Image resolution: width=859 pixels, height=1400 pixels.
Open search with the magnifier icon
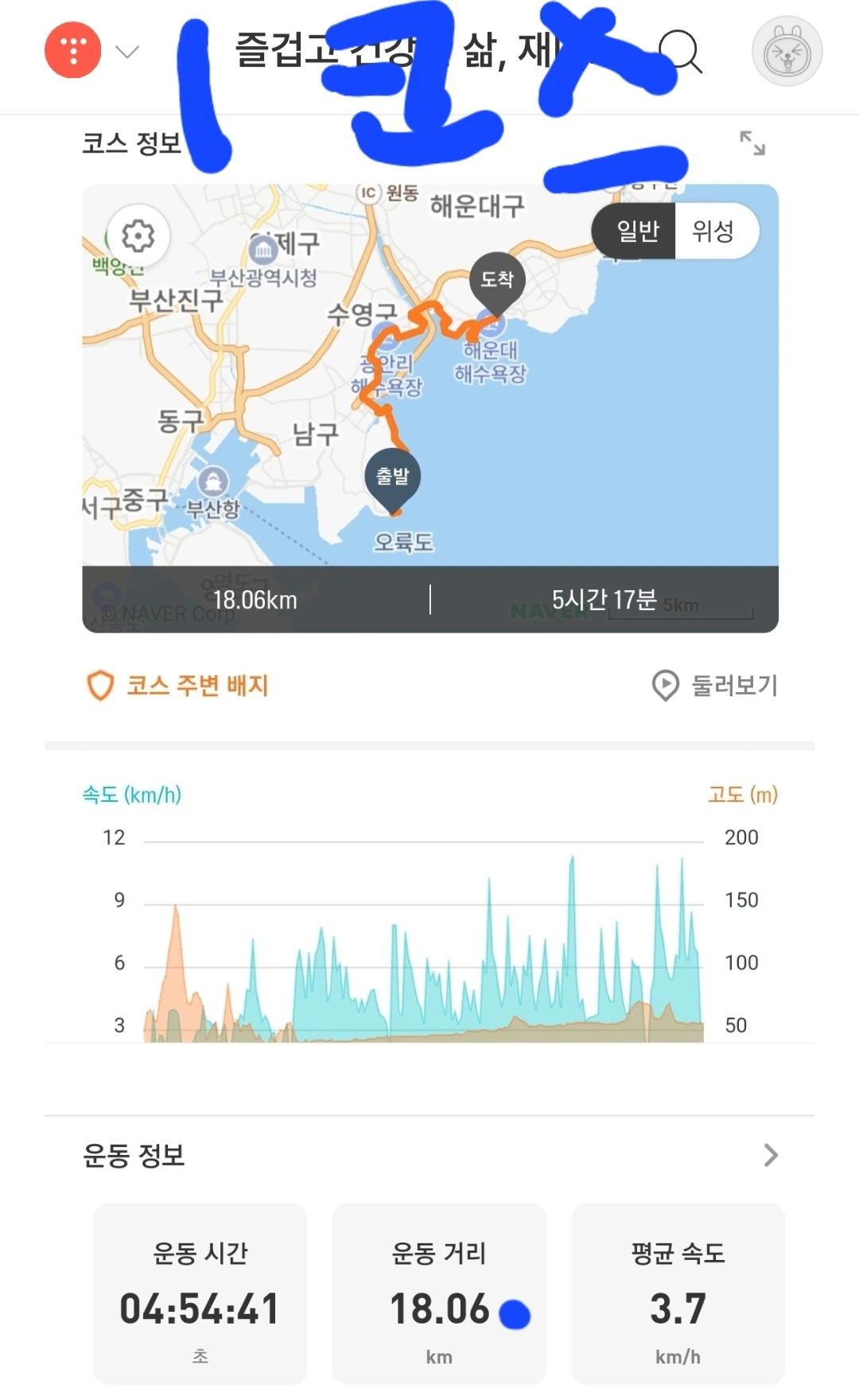coord(681,52)
